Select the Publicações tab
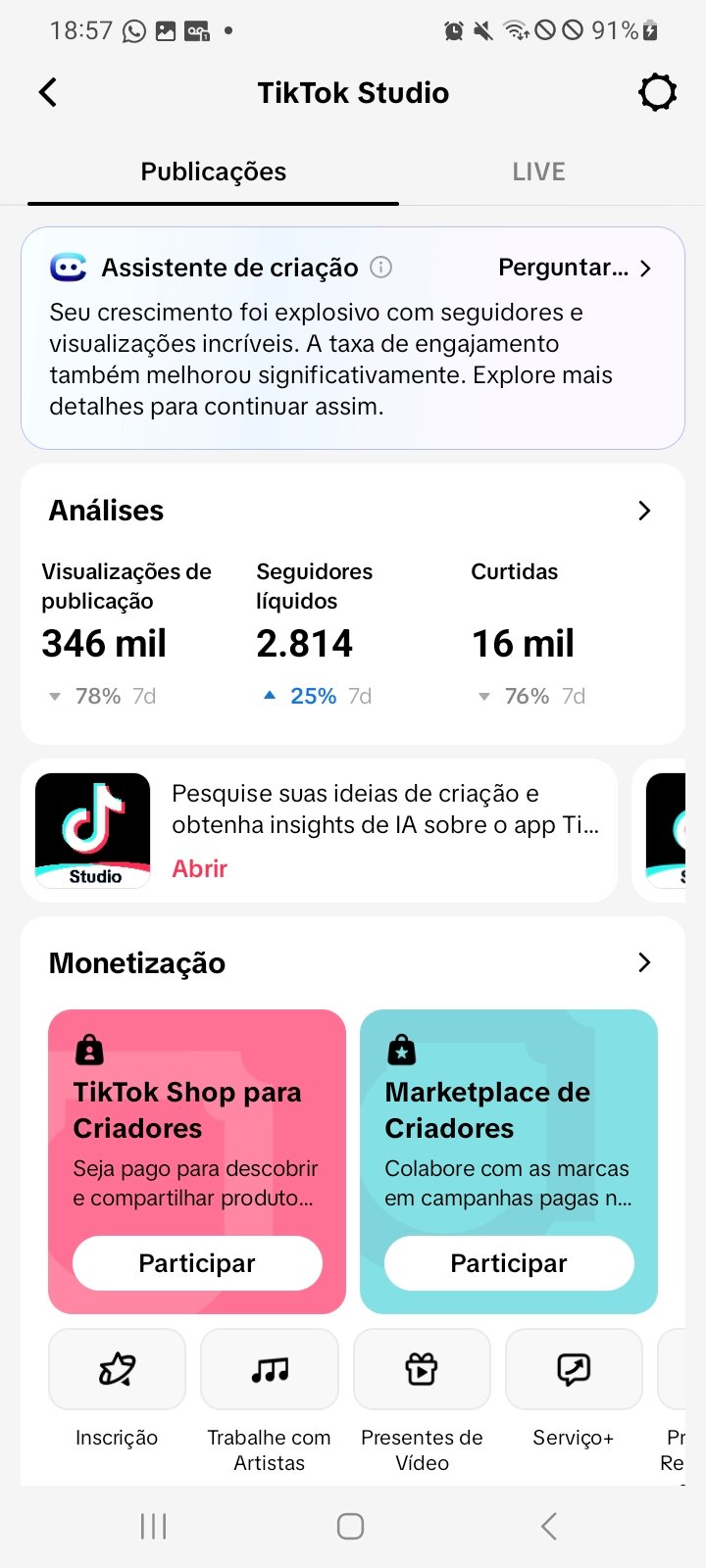 point(213,172)
